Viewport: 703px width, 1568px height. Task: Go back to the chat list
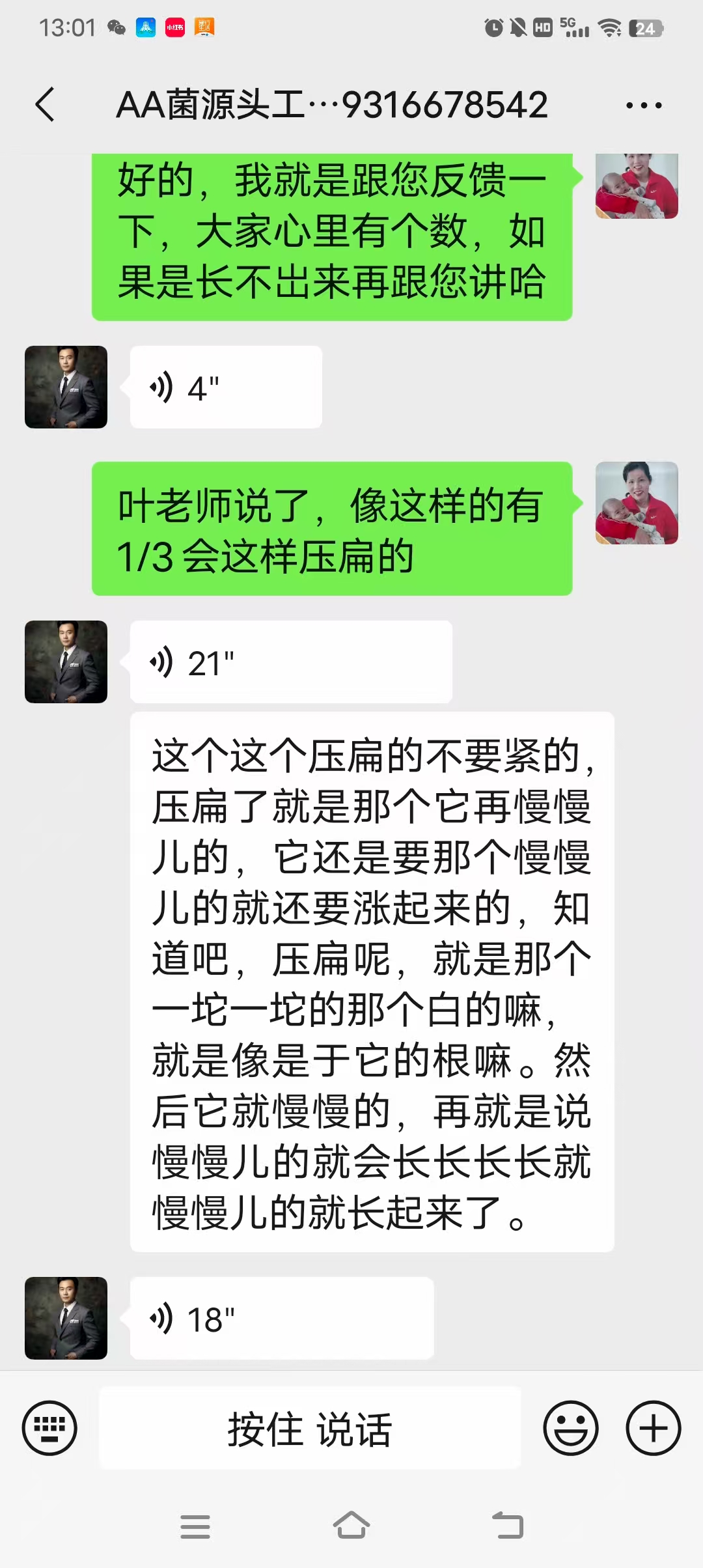pos(45,105)
